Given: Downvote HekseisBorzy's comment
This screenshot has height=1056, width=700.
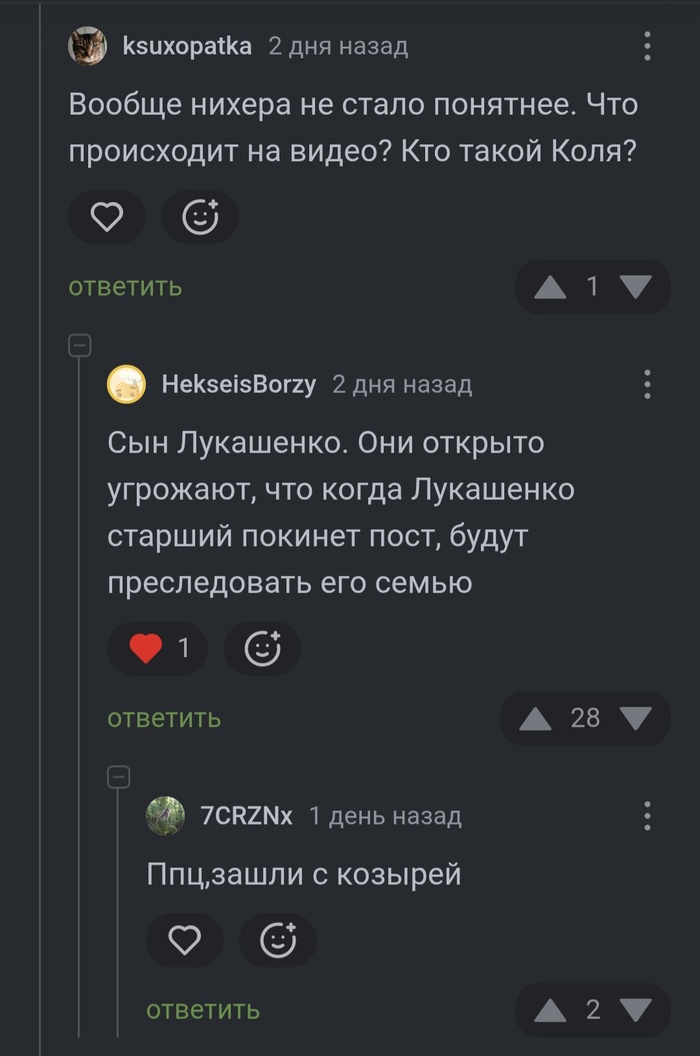Looking at the screenshot, I should [x=636, y=718].
